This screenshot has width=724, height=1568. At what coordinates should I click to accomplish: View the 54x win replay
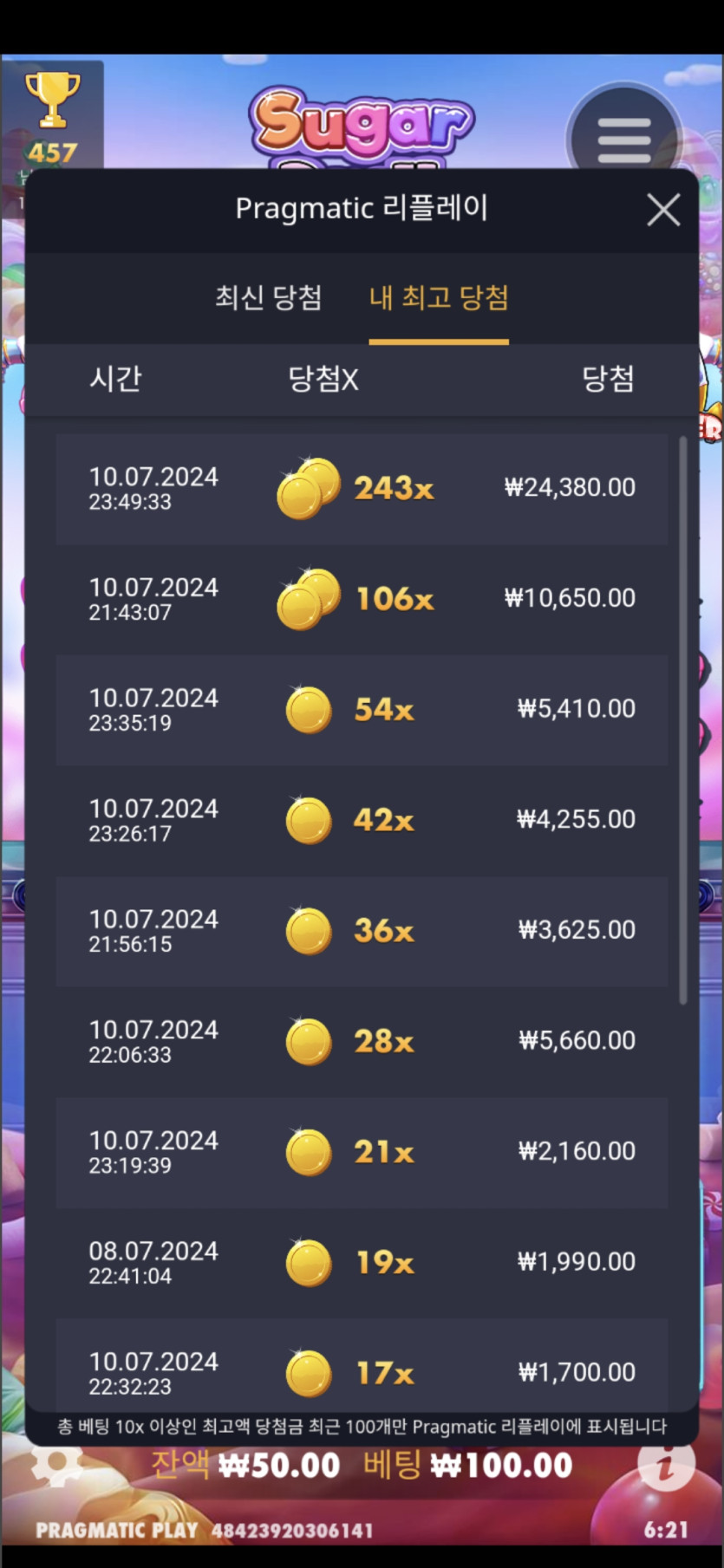[362, 710]
